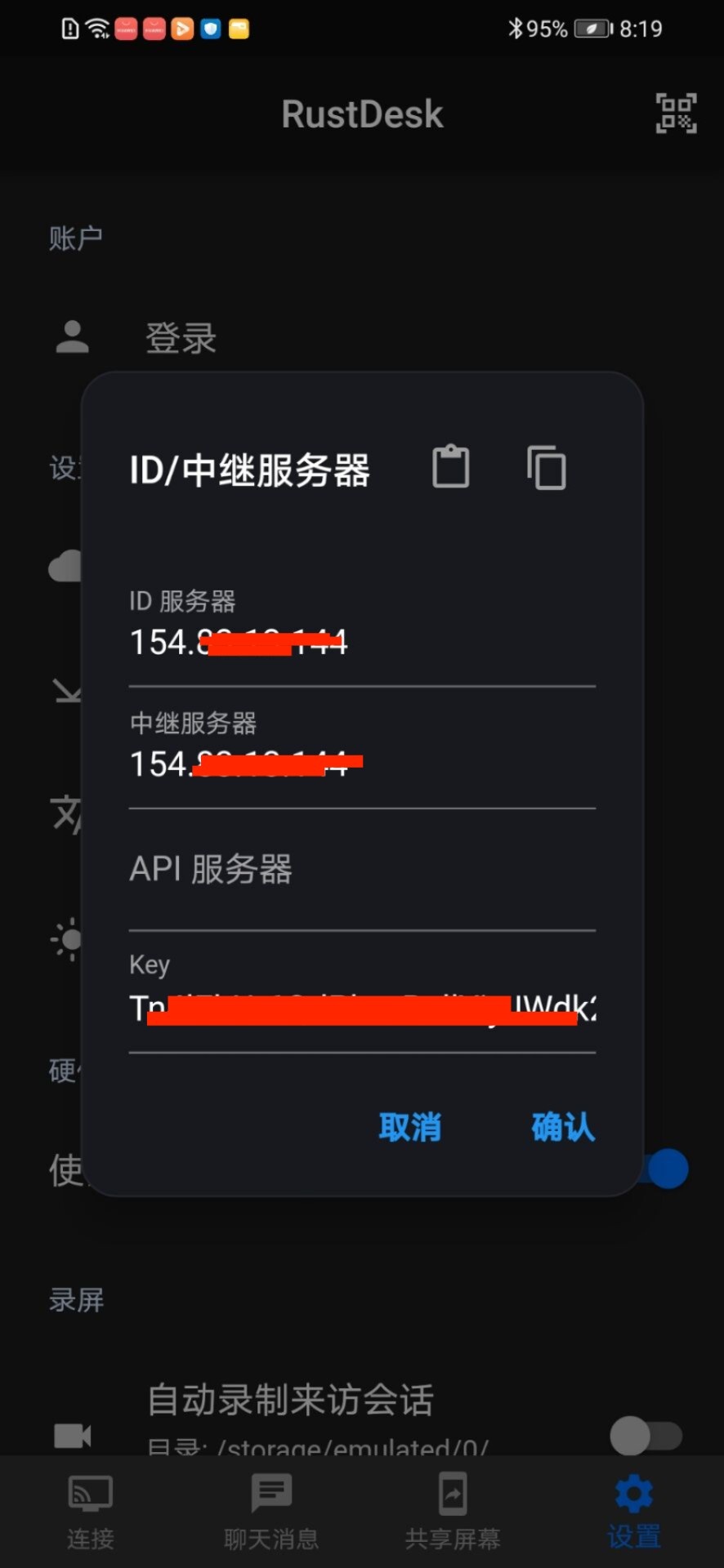This screenshot has height=1568, width=724.
Task: Focus the API 服务器 field
Action: click(361, 870)
